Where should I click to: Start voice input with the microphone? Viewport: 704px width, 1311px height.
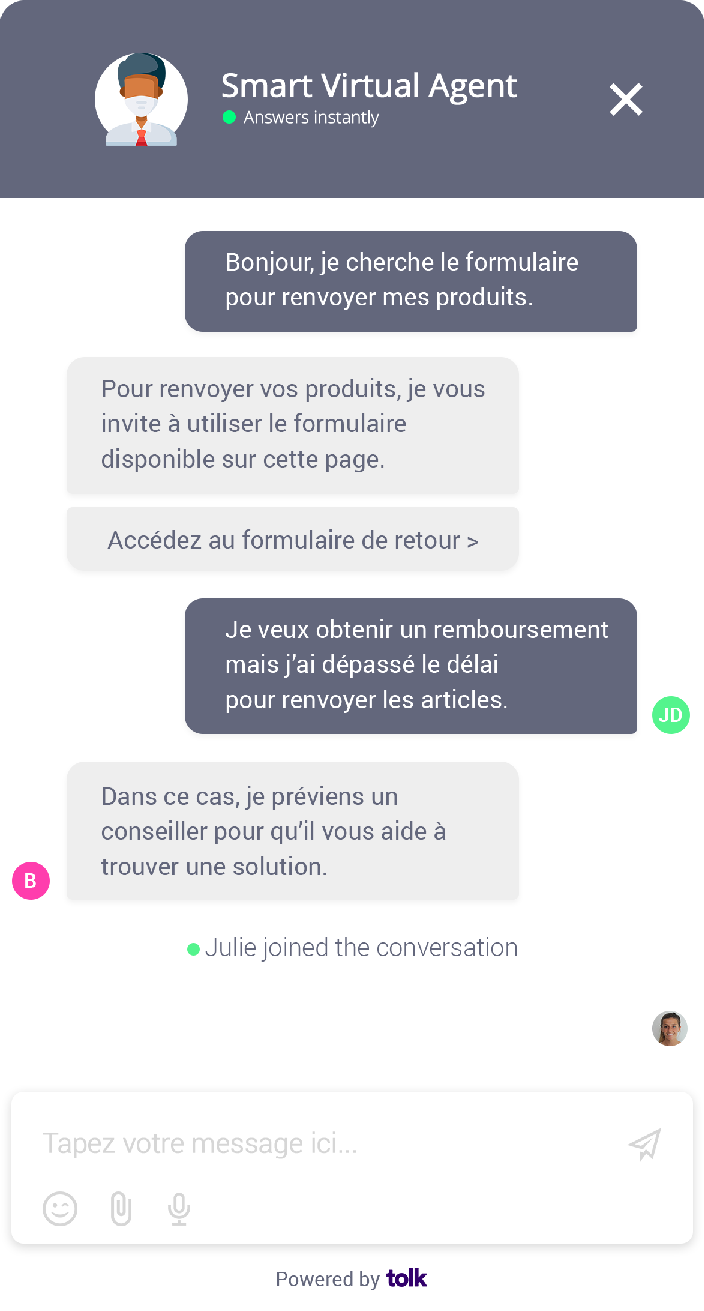click(x=179, y=1209)
